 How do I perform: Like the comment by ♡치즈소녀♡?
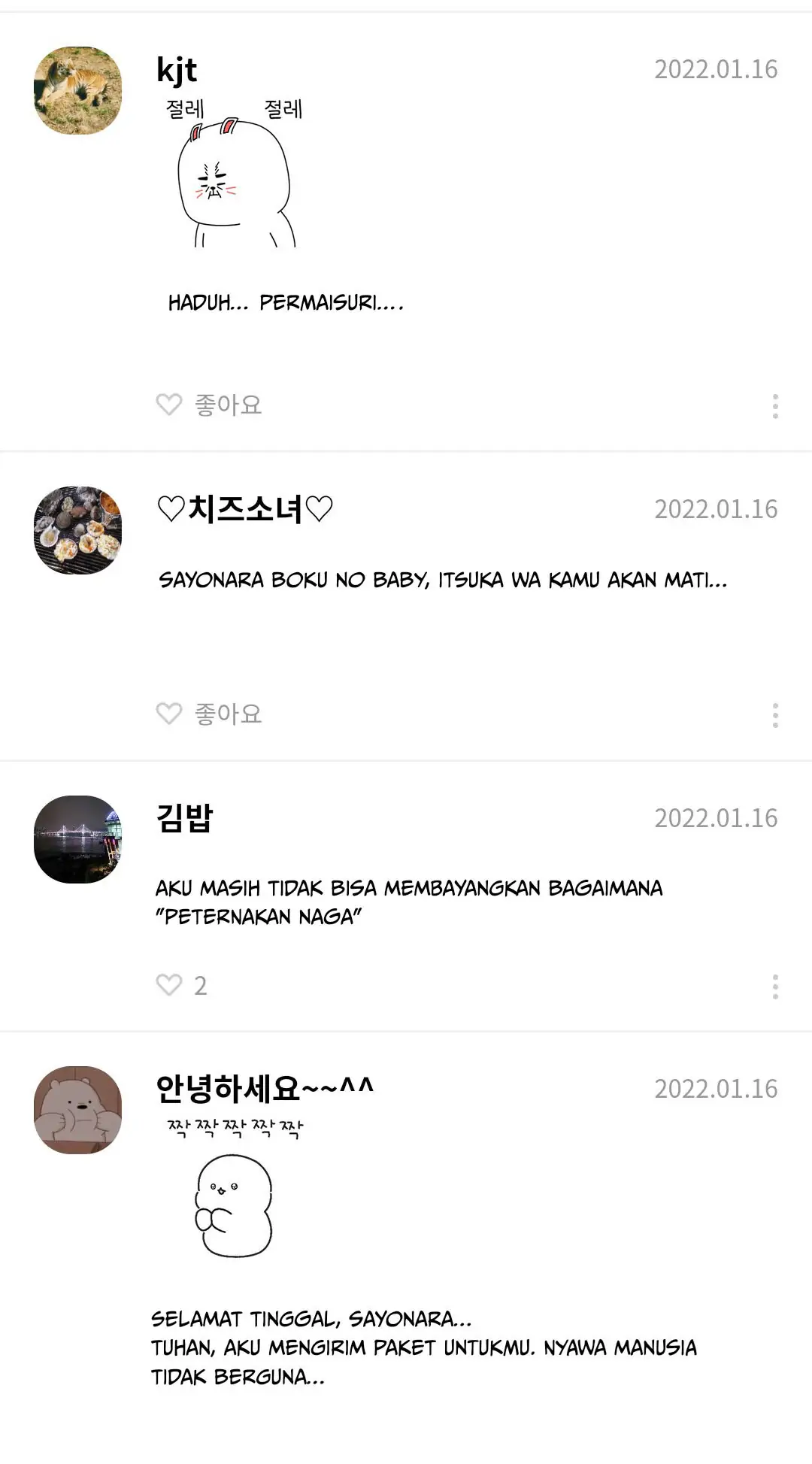coord(209,714)
